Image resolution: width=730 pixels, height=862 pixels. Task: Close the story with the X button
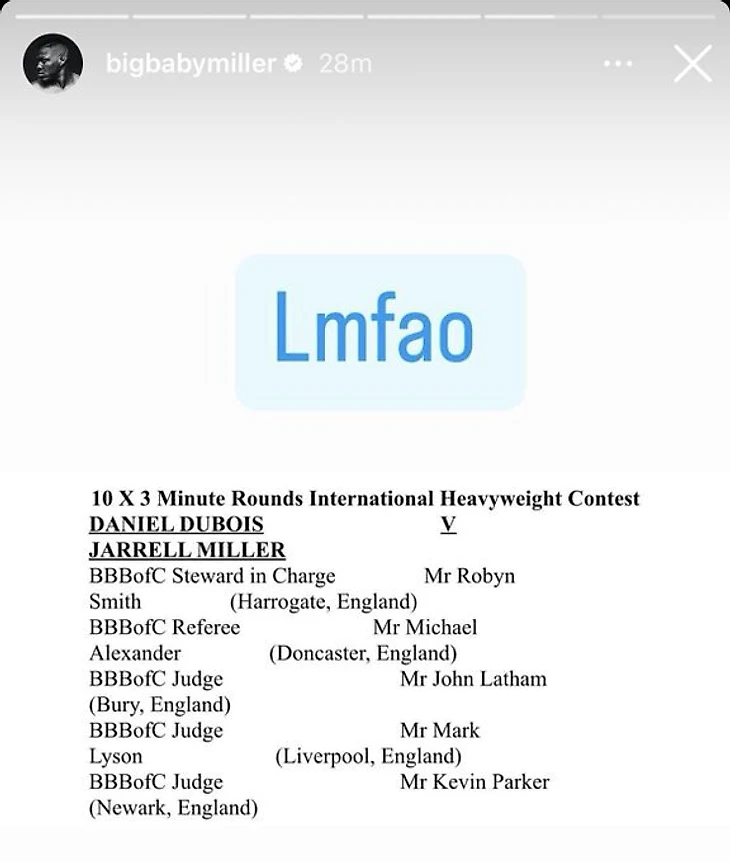tap(692, 64)
